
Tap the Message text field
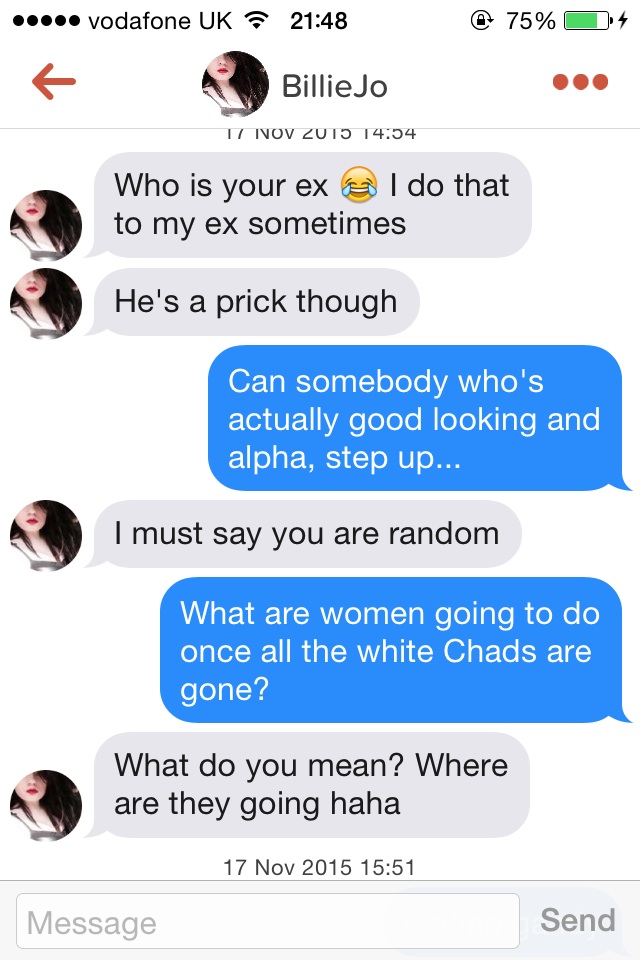pos(268,921)
